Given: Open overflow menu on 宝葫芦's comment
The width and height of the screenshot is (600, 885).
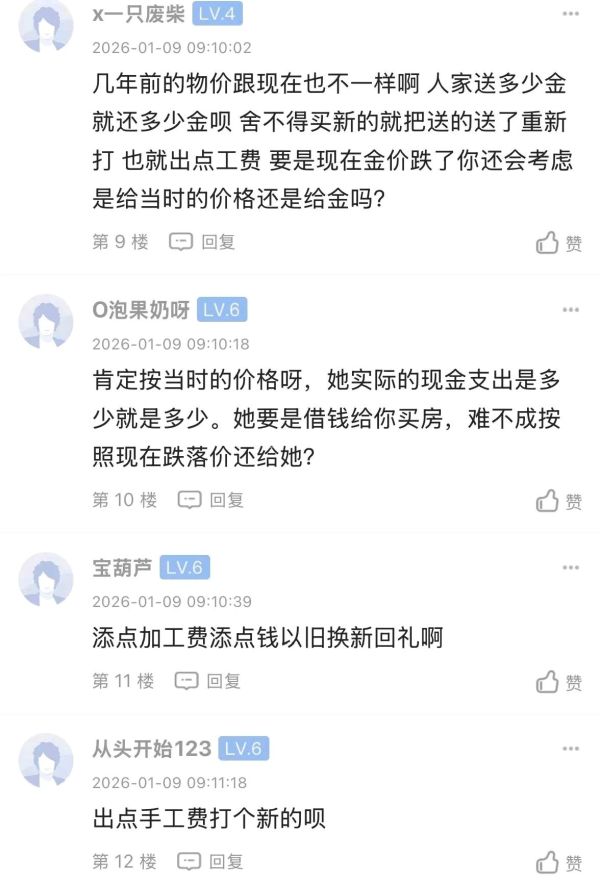Looking at the screenshot, I should point(570,568).
